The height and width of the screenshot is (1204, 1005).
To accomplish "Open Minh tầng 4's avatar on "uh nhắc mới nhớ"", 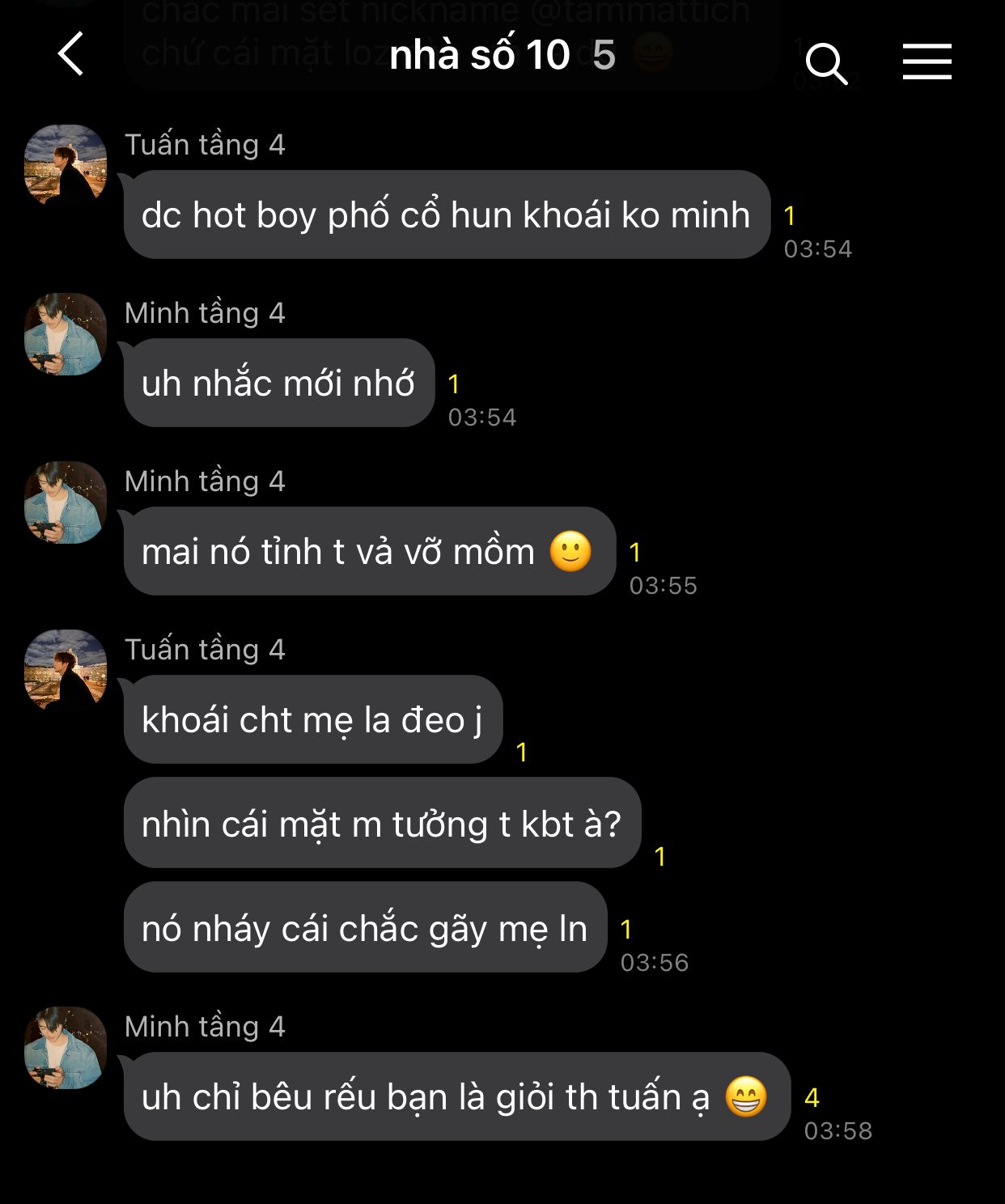I will tap(66, 333).
